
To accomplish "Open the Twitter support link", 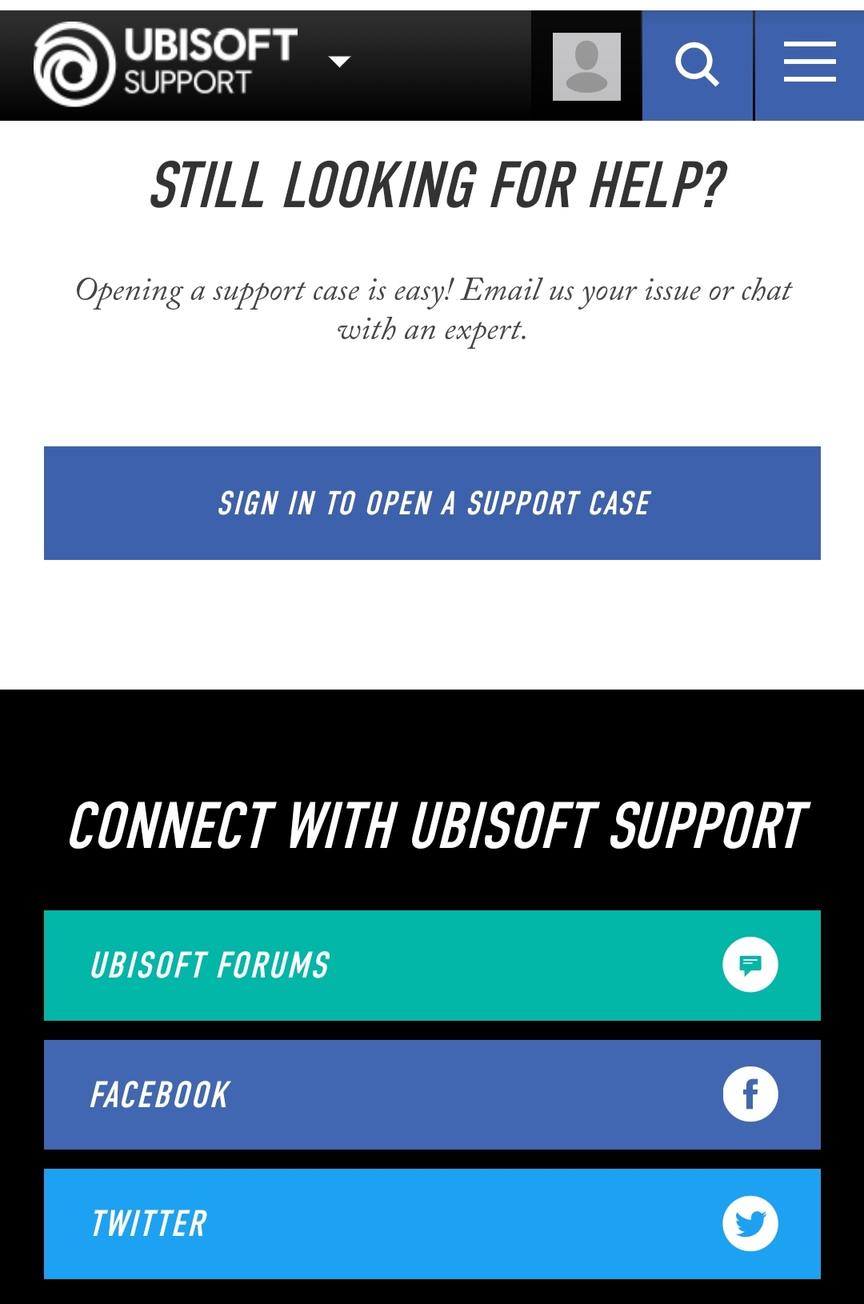I will (432, 1223).
